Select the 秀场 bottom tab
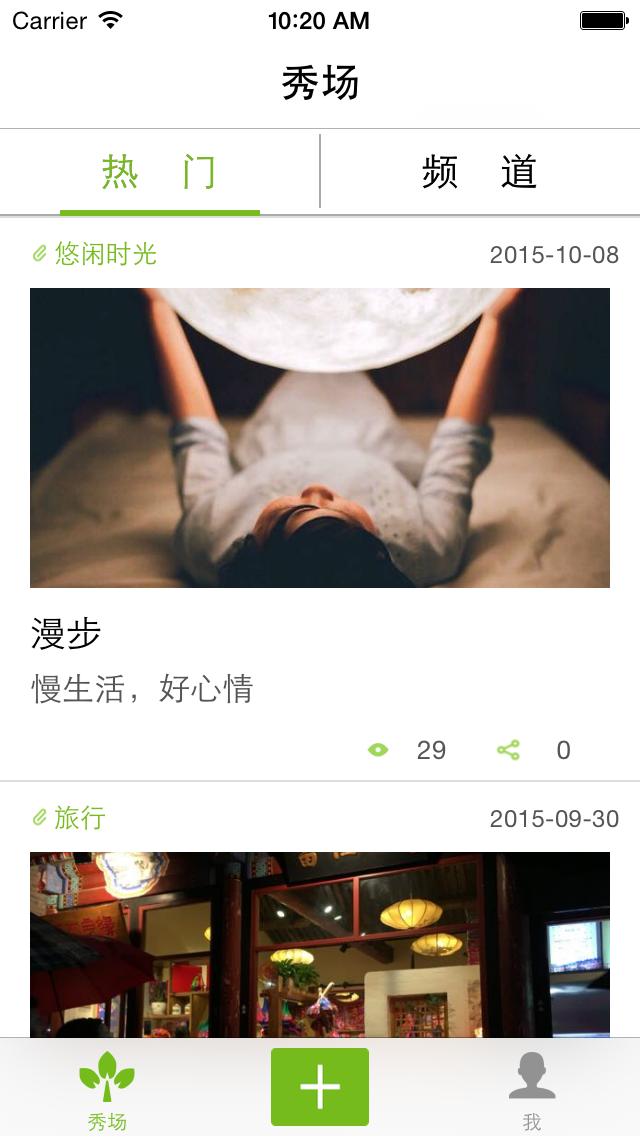Viewport: 640px width, 1136px height. pyautogui.click(x=107, y=1090)
